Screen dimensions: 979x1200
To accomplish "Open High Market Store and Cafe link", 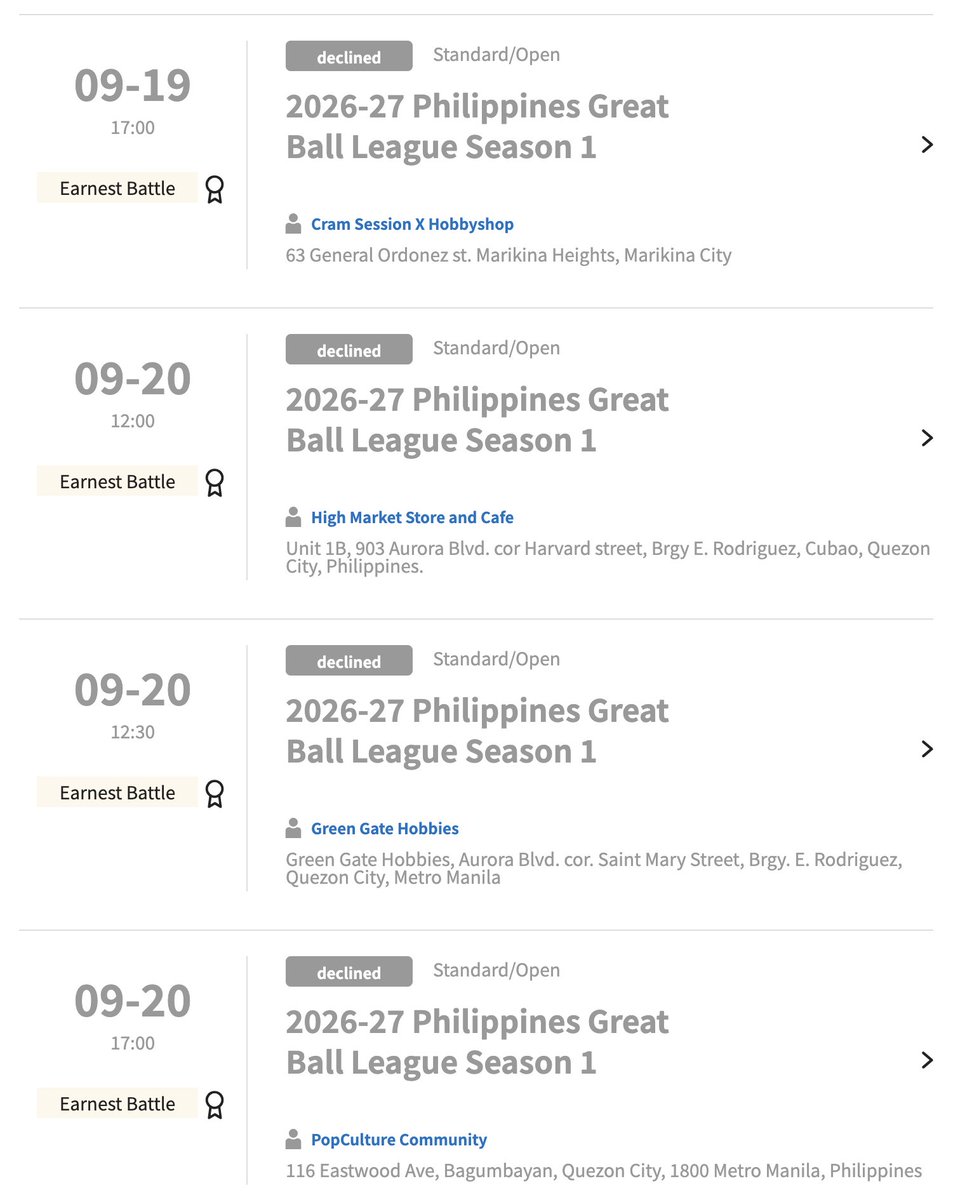I will click(412, 517).
